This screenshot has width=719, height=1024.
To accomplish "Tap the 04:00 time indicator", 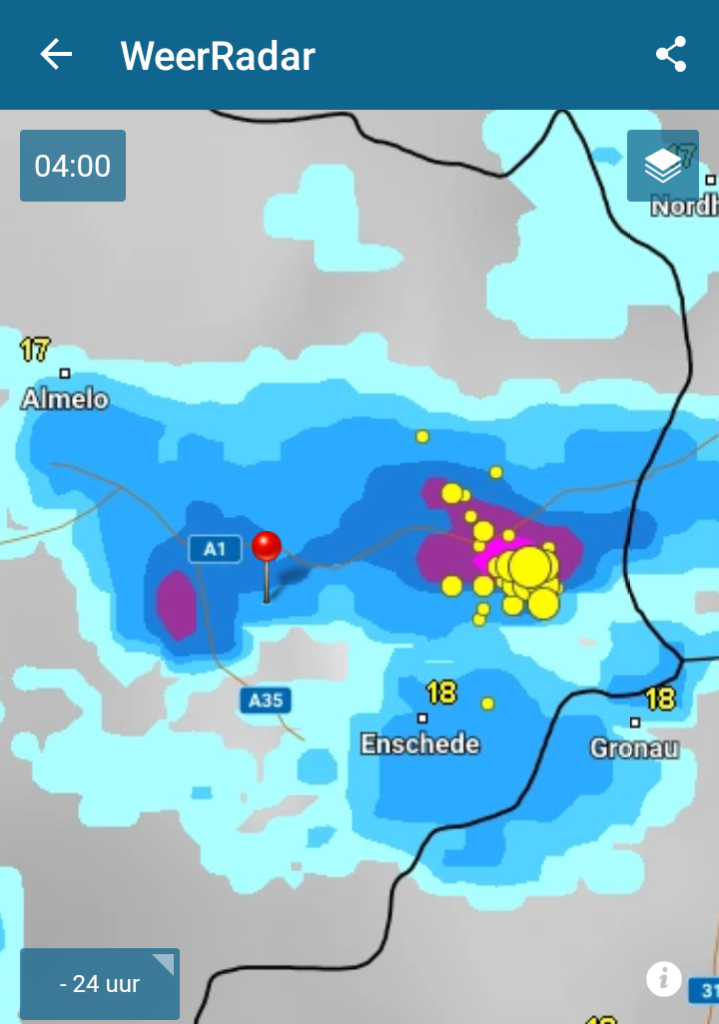I will pyautogui.click(x=73, y=166).
